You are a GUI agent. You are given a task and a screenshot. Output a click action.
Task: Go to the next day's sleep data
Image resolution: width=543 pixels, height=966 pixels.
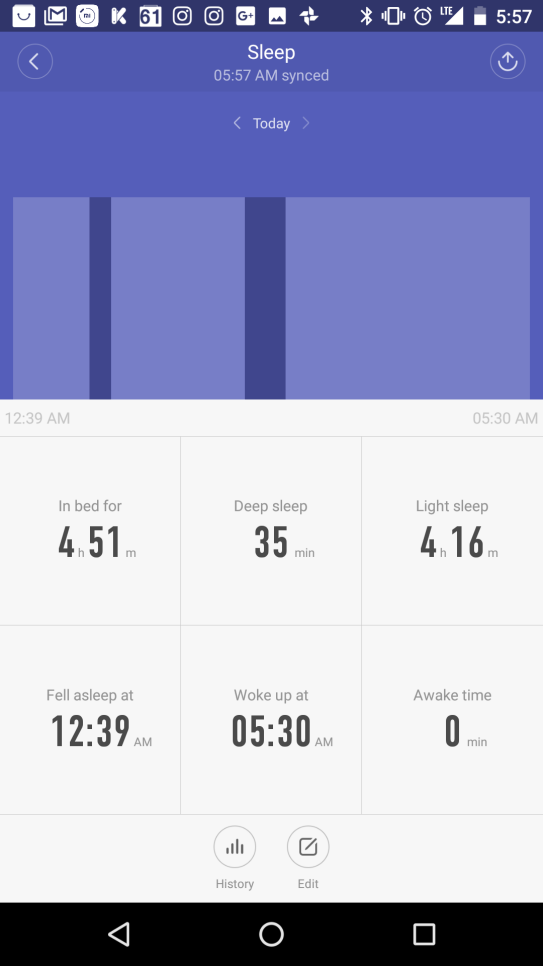point(306,123)
